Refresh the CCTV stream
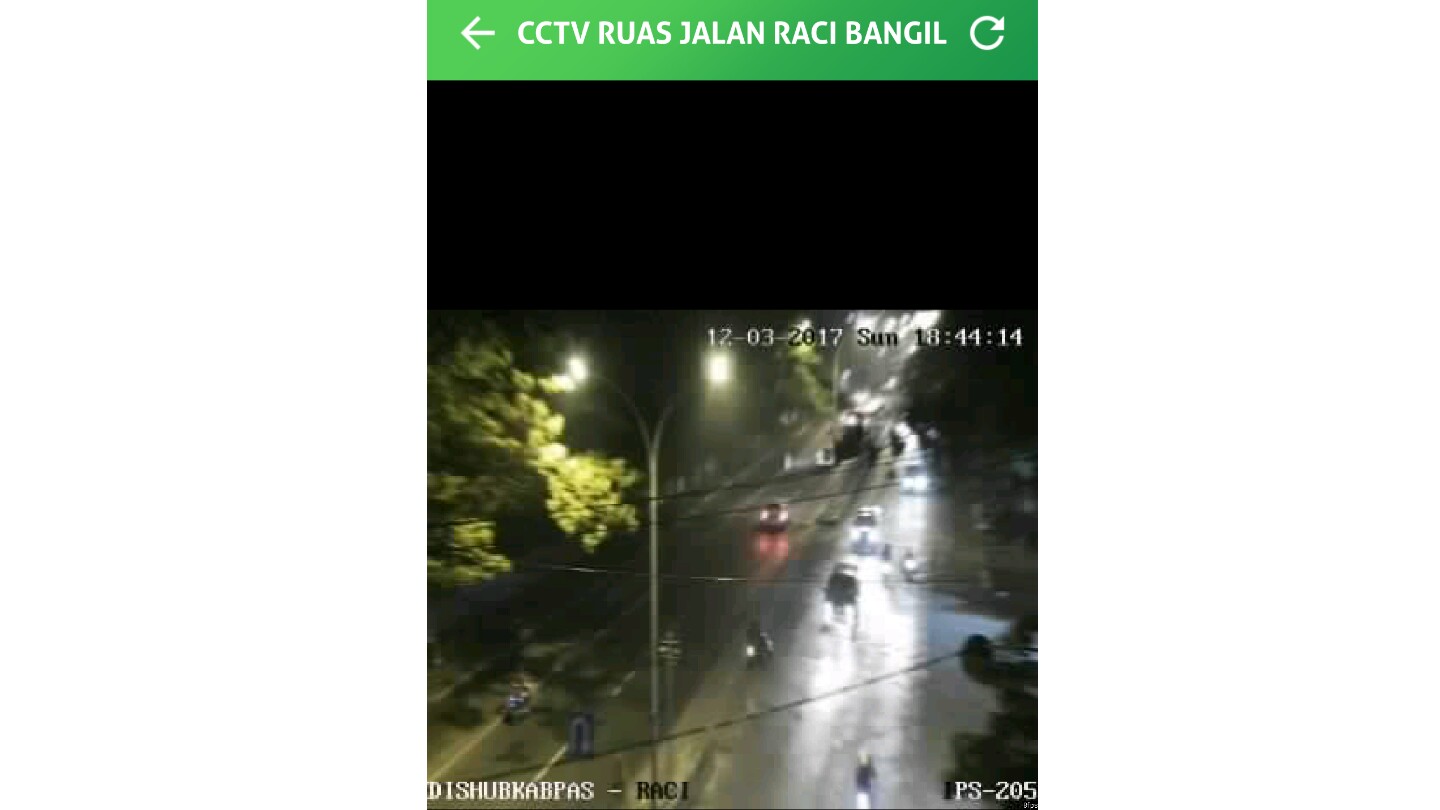Viewport: 1440px width, 810px height. (986, 33)
